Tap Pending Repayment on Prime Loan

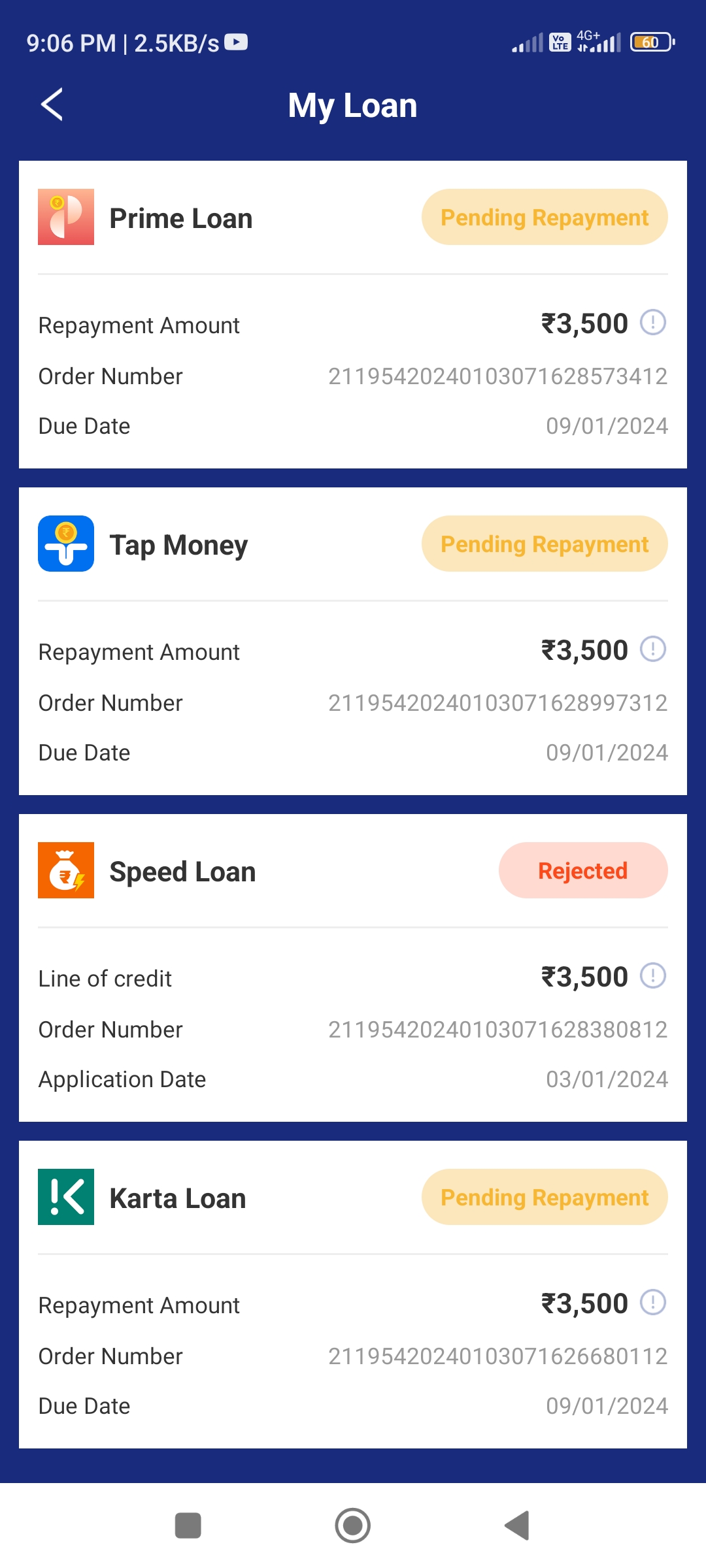[x=544, y=218]
